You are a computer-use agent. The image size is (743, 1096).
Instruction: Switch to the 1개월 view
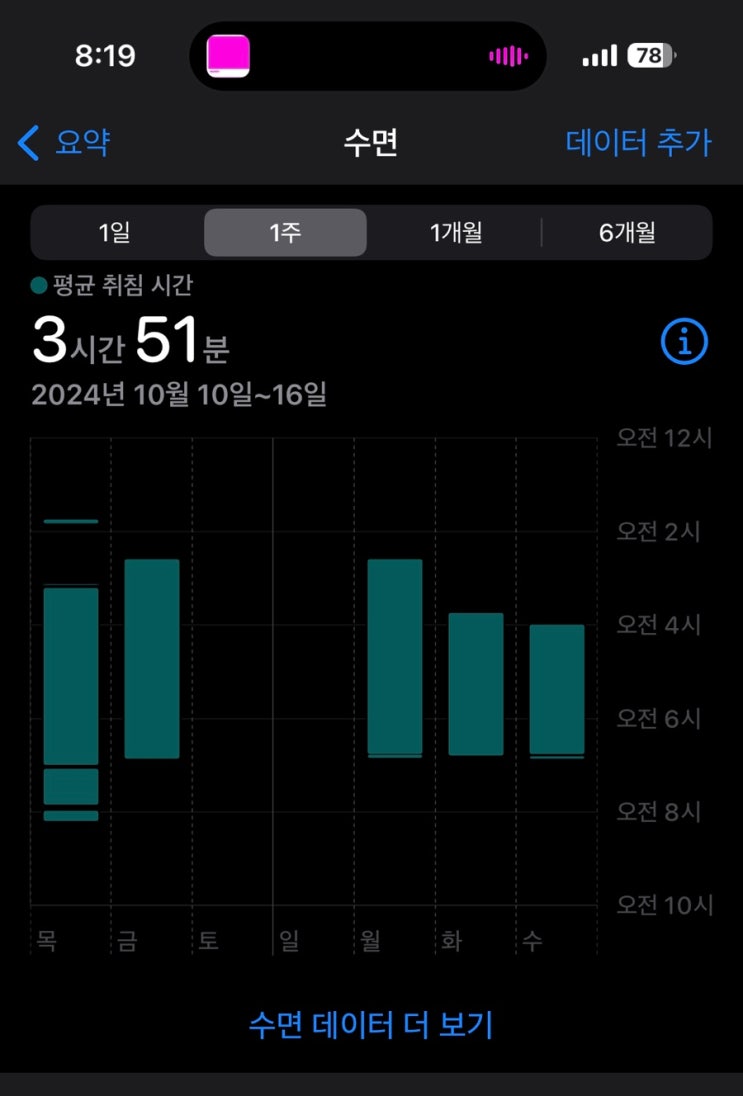(x=456, y=233)
